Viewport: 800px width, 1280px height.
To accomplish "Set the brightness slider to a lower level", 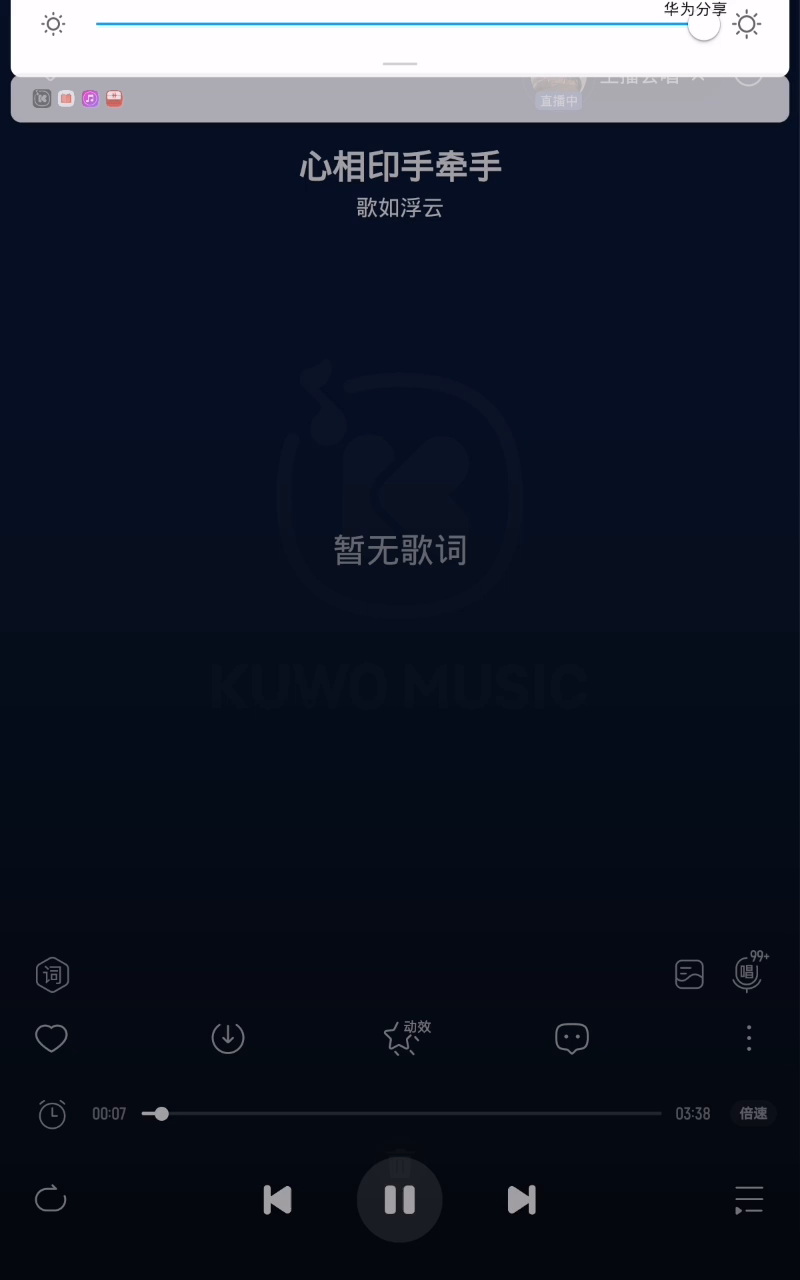I will click(x=300, y=24).
